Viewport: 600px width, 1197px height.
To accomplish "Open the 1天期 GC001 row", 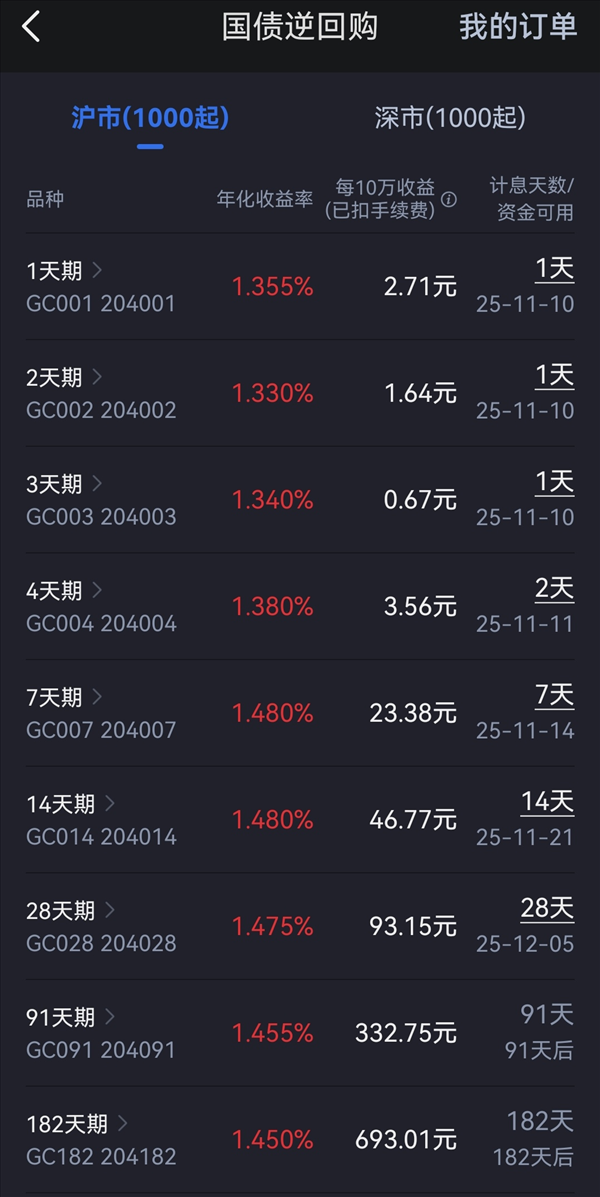I will click(x=300, y=286).
